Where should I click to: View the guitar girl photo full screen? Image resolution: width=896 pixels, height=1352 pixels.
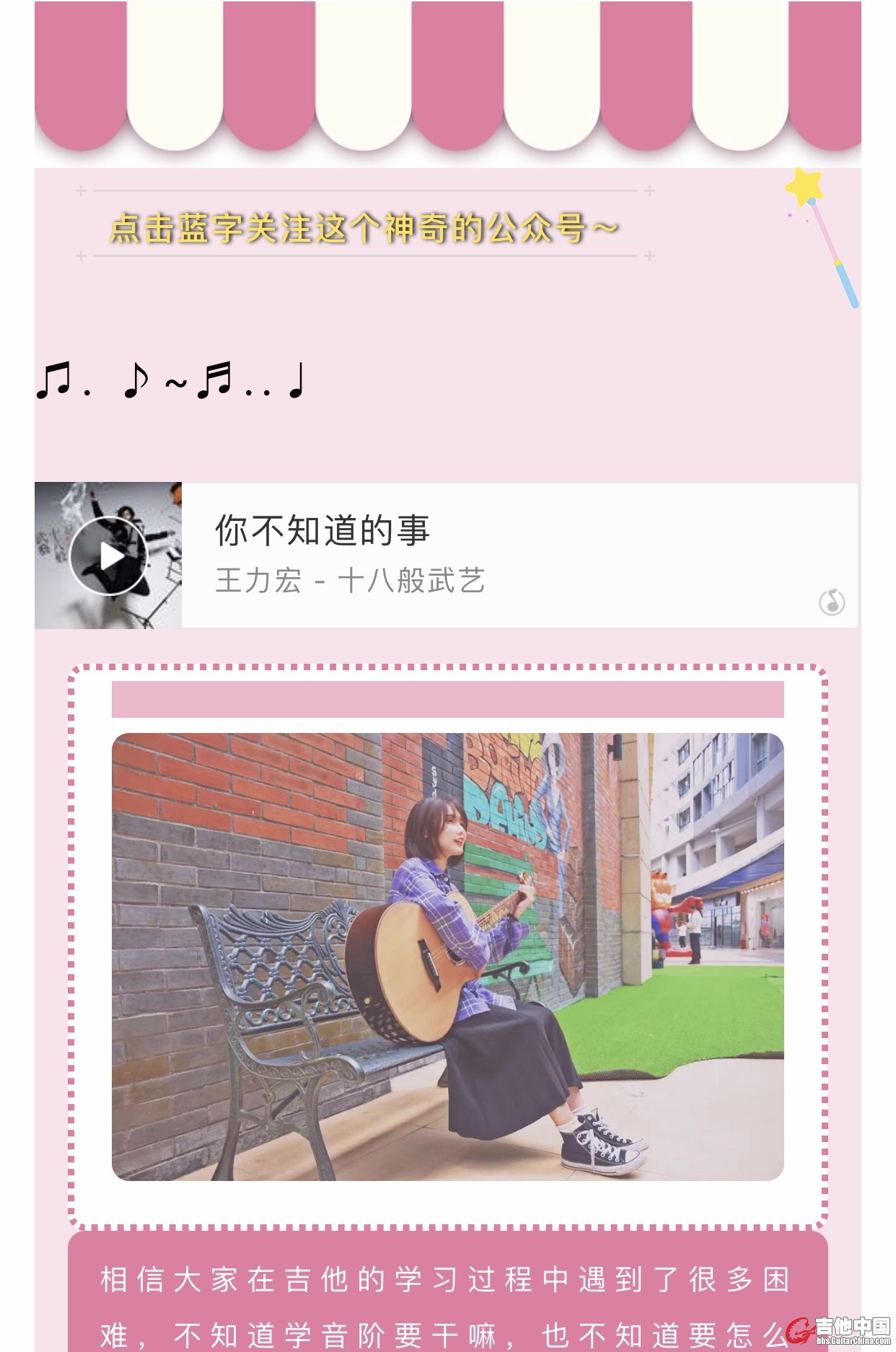coord(447,957)
